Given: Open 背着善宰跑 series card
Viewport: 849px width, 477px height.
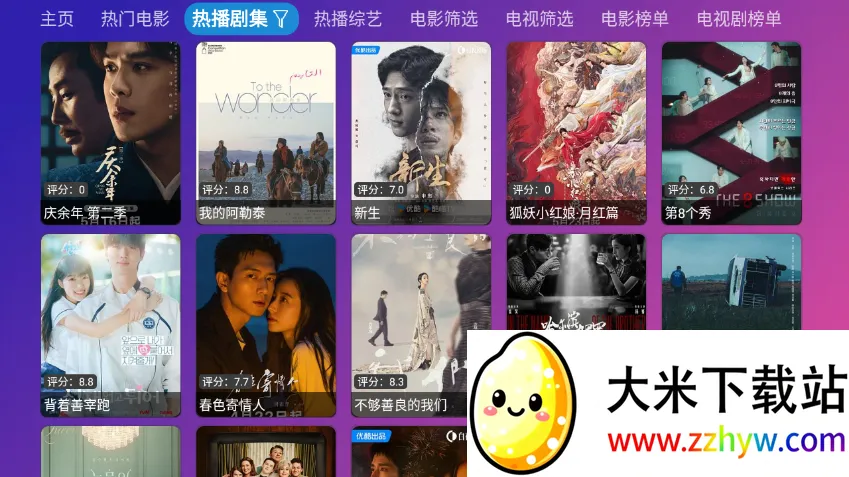Looking at the screenshot, I should pos(111,325).
